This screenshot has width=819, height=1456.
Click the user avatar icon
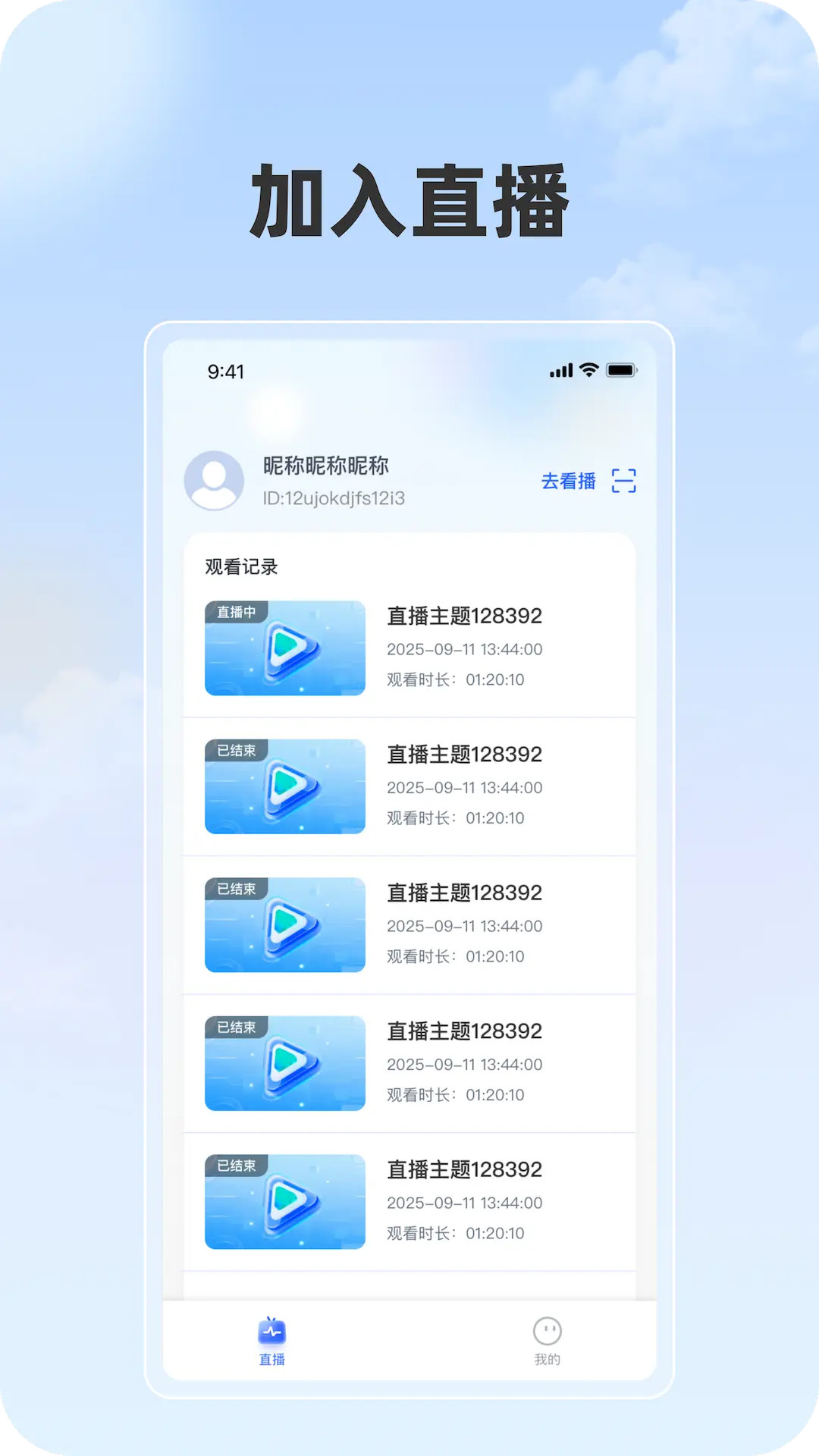[213, 481]
